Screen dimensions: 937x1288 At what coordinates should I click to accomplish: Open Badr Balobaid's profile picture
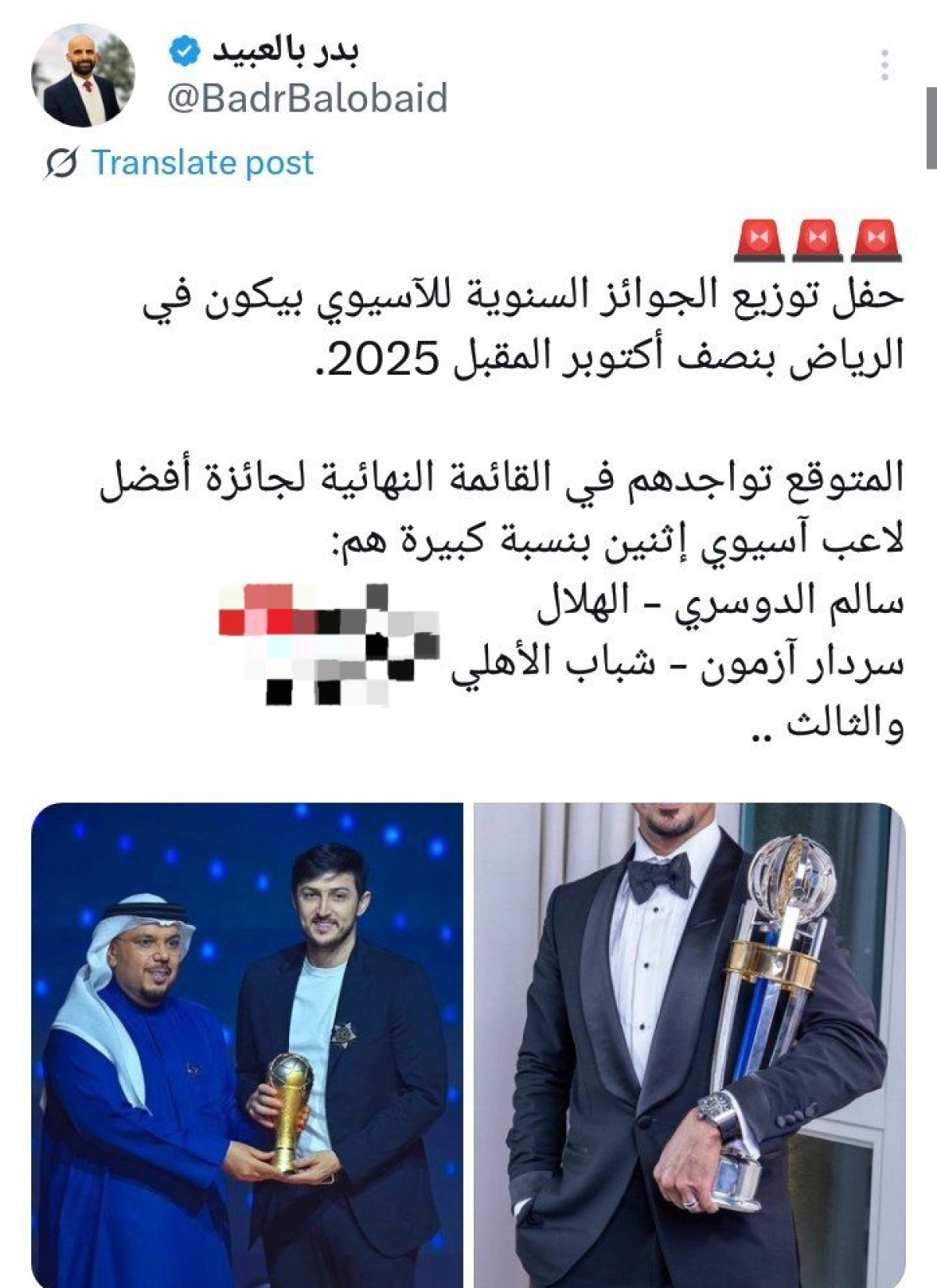click(x=83, y=75)
